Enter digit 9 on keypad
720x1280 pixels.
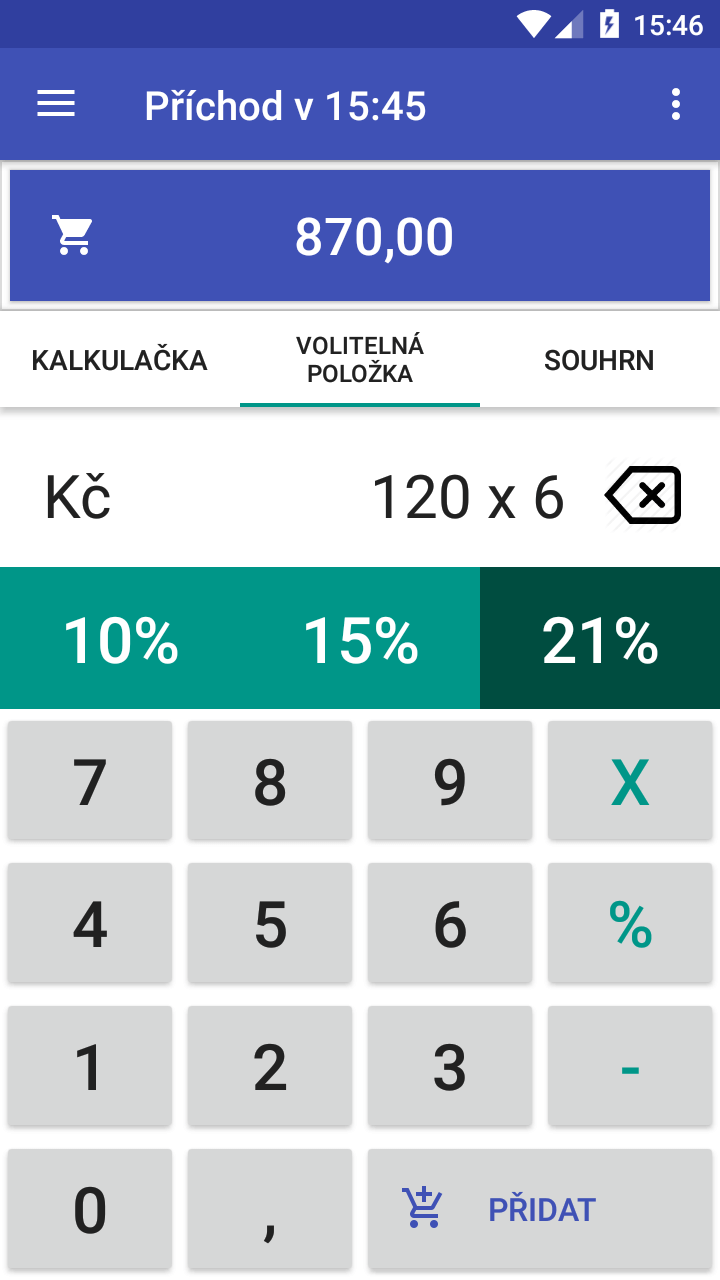450,781
